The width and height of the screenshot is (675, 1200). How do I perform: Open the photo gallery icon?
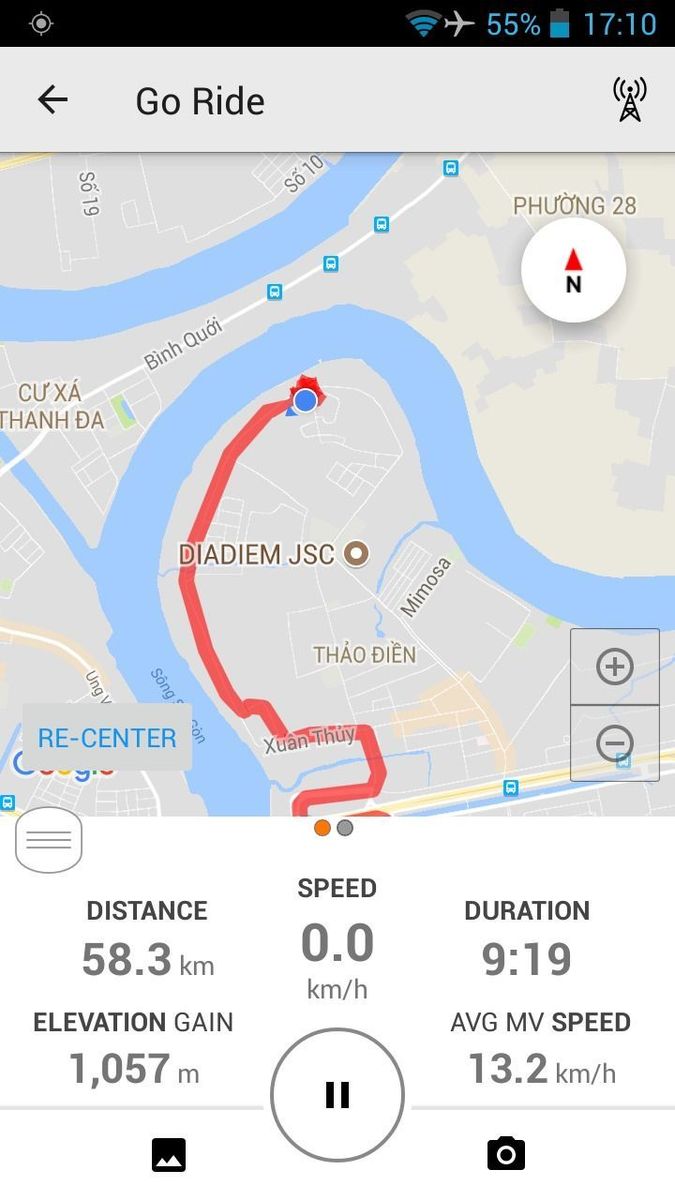169,1155
